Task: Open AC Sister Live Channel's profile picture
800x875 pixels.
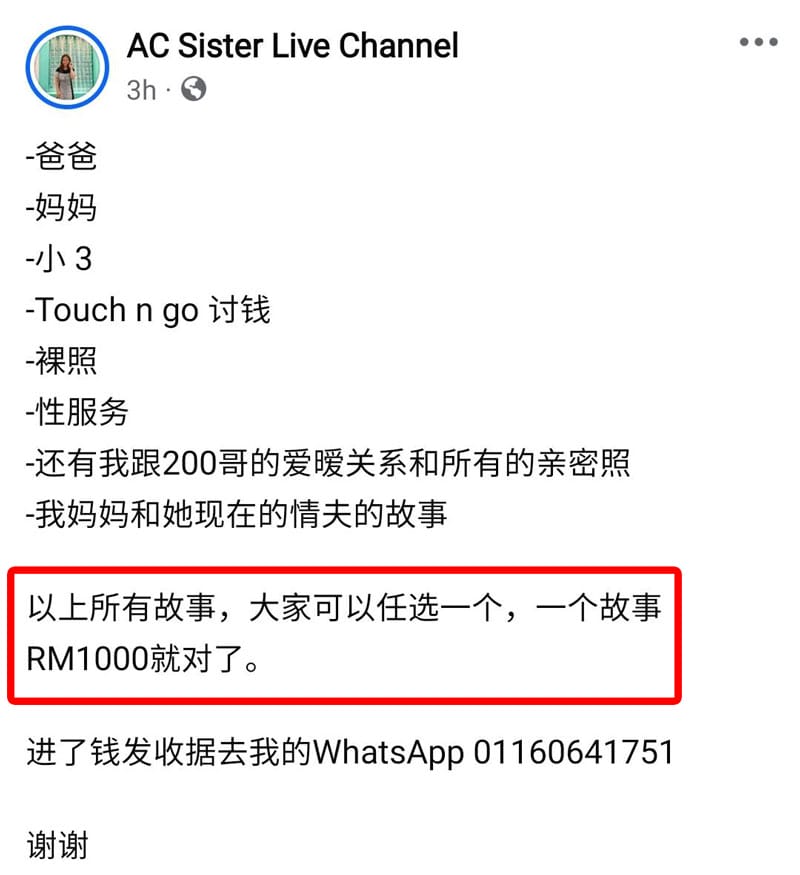Action: coord(68,66)
